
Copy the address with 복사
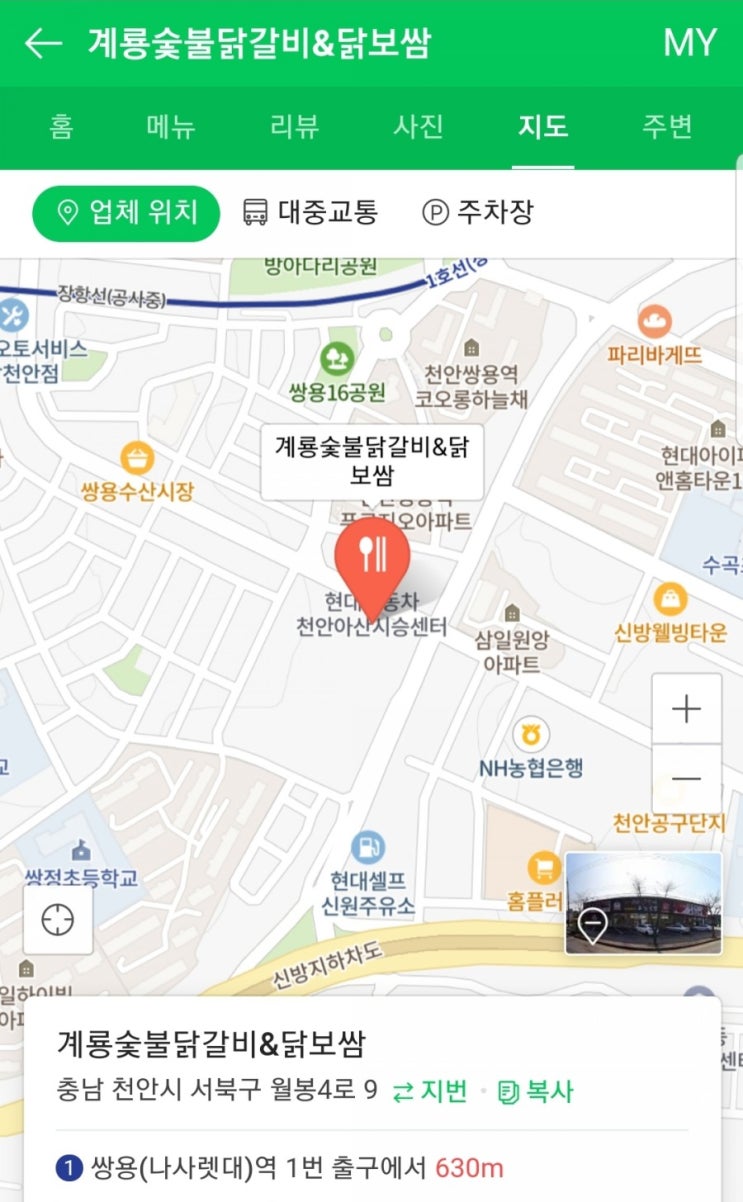536,1091
